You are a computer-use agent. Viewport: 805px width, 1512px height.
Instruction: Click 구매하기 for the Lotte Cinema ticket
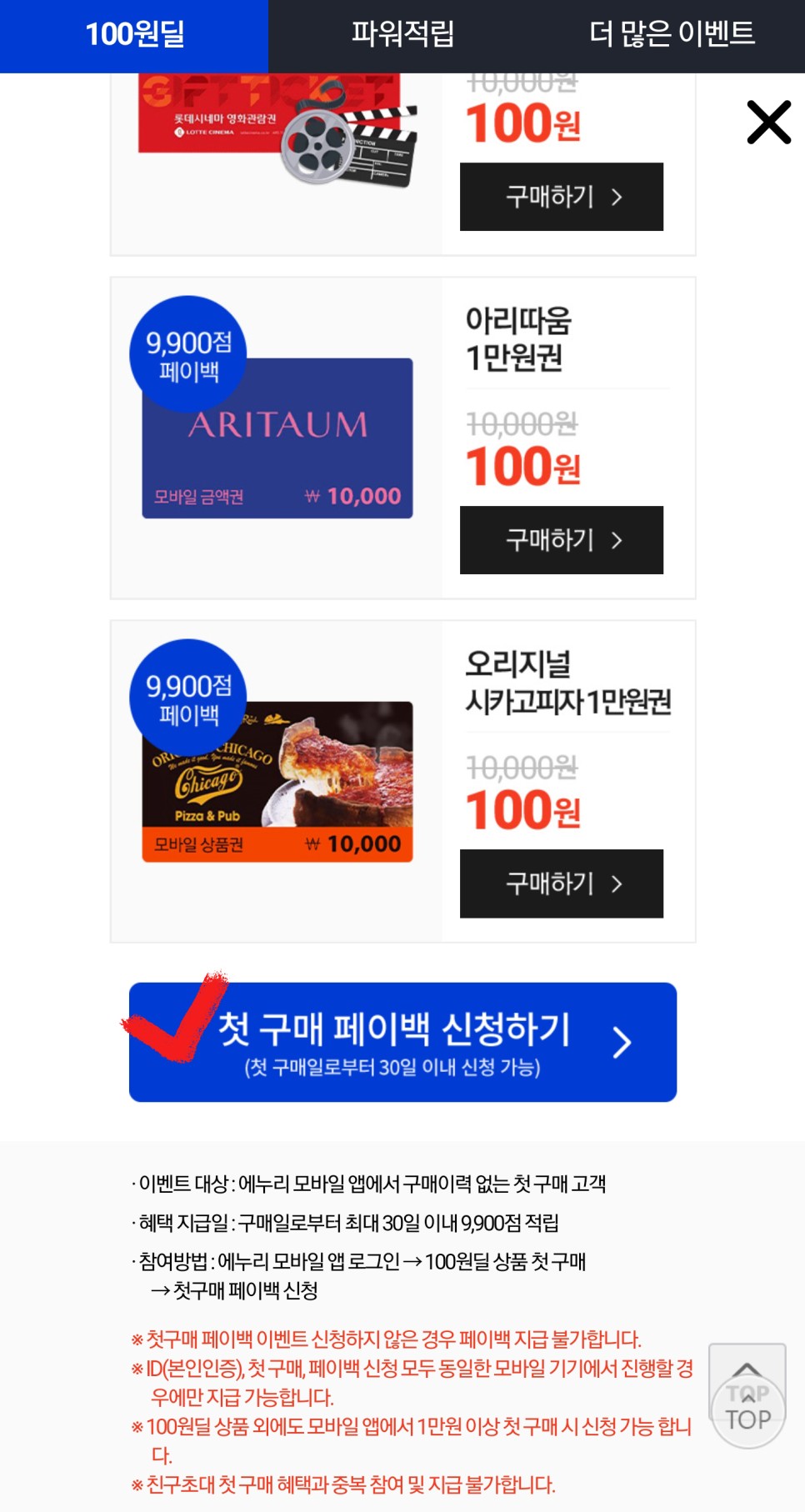click(x=561, y=197)
